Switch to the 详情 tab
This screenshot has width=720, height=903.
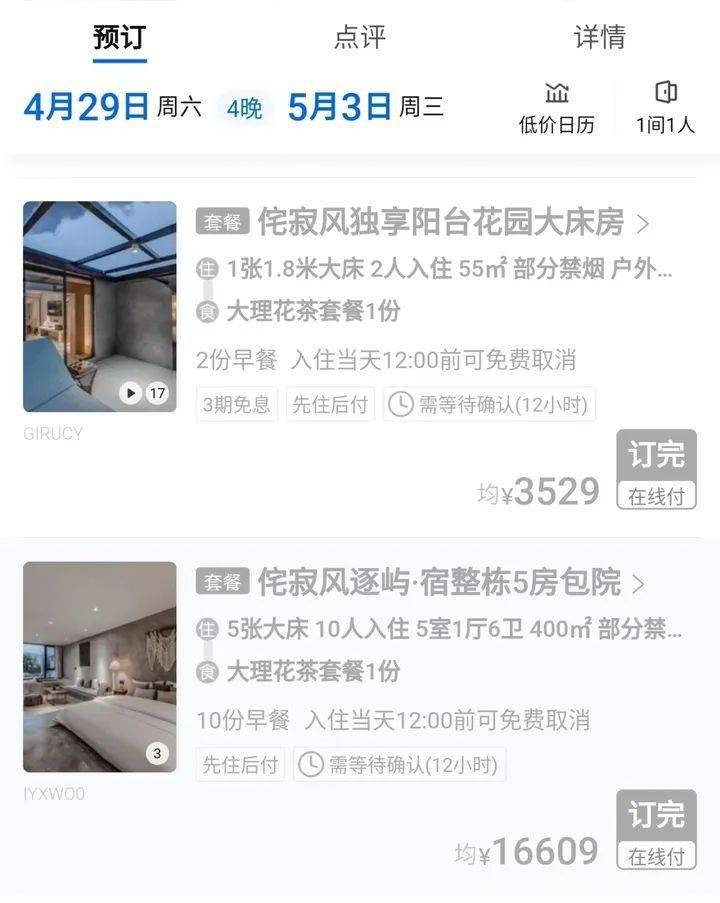tap(599, 37)
